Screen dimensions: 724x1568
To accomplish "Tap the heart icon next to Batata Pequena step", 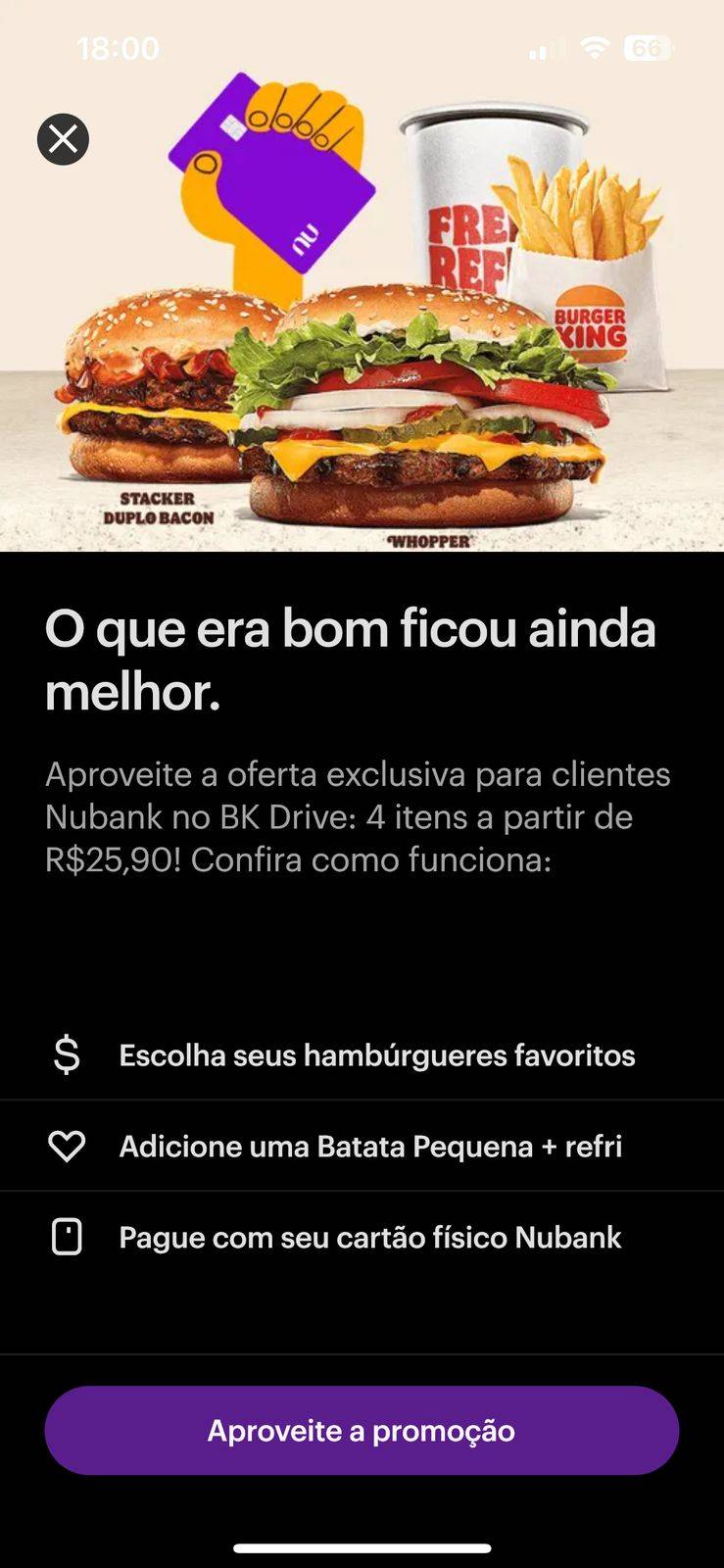I will click(x=66, y=1146).
